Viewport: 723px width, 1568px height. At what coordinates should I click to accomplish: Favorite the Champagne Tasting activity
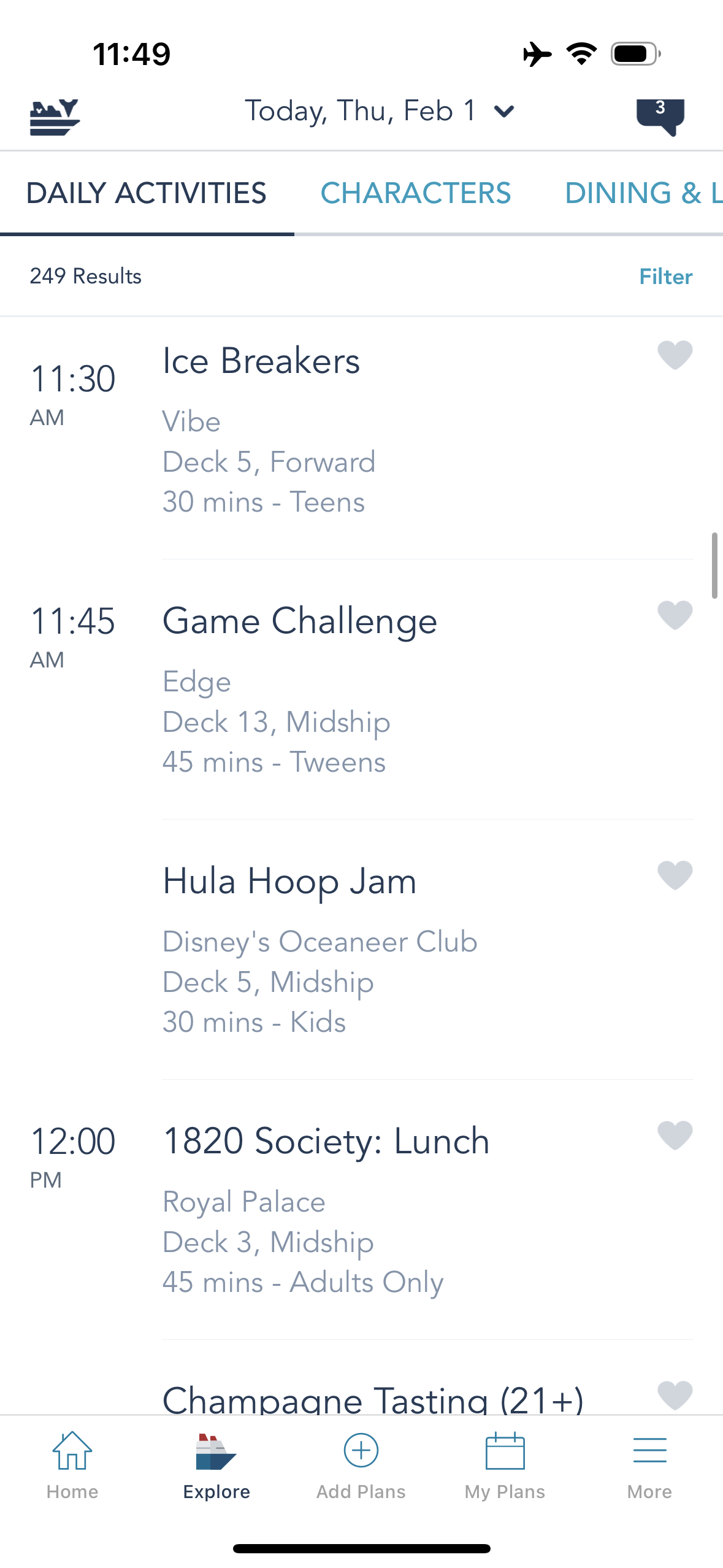pos(675,1394)
